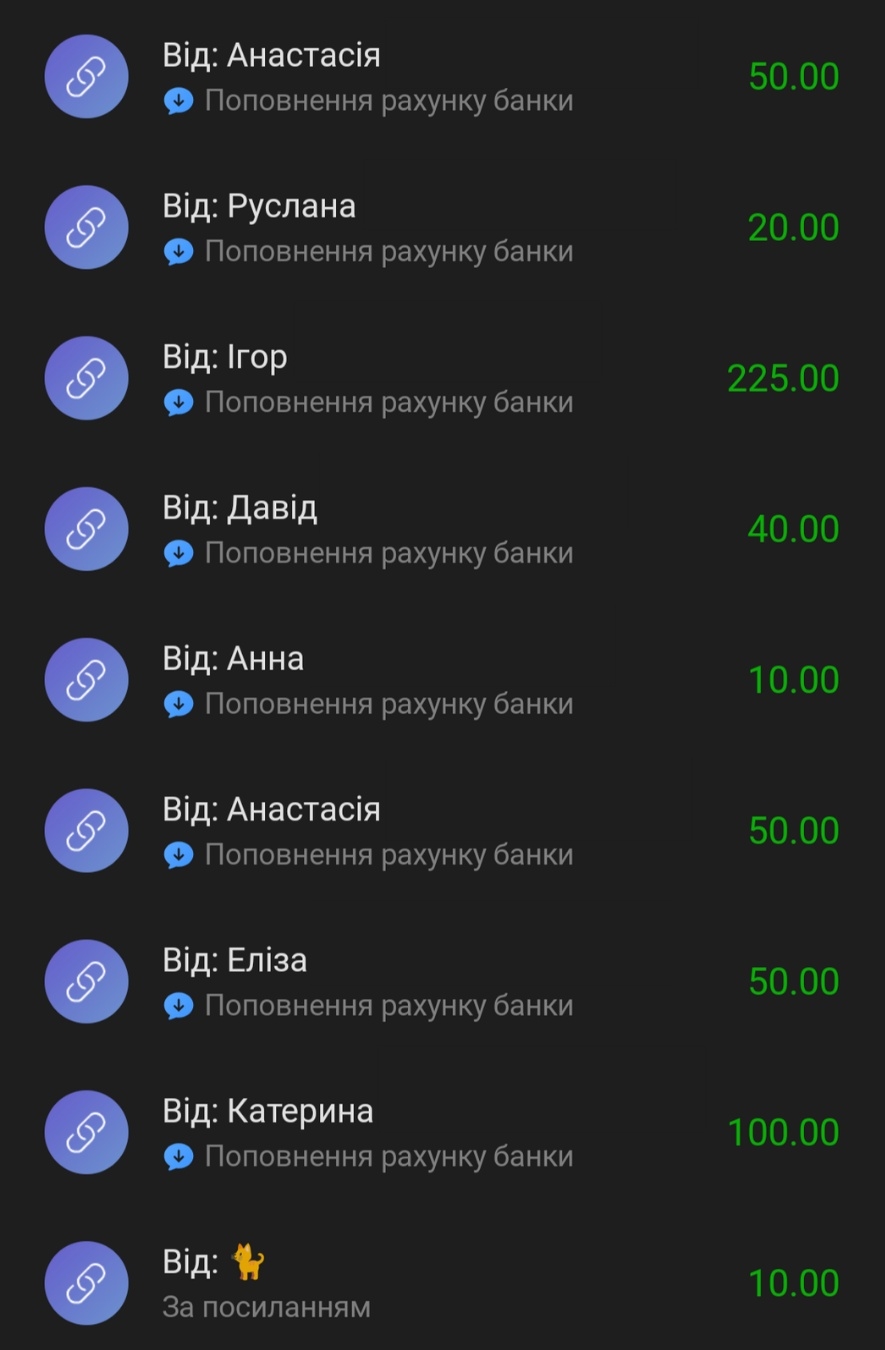Viewport: 885px width, 1350px height.
Task: Open the cat emoji sender's 10.00 transaction
Action: (440, 1283)
